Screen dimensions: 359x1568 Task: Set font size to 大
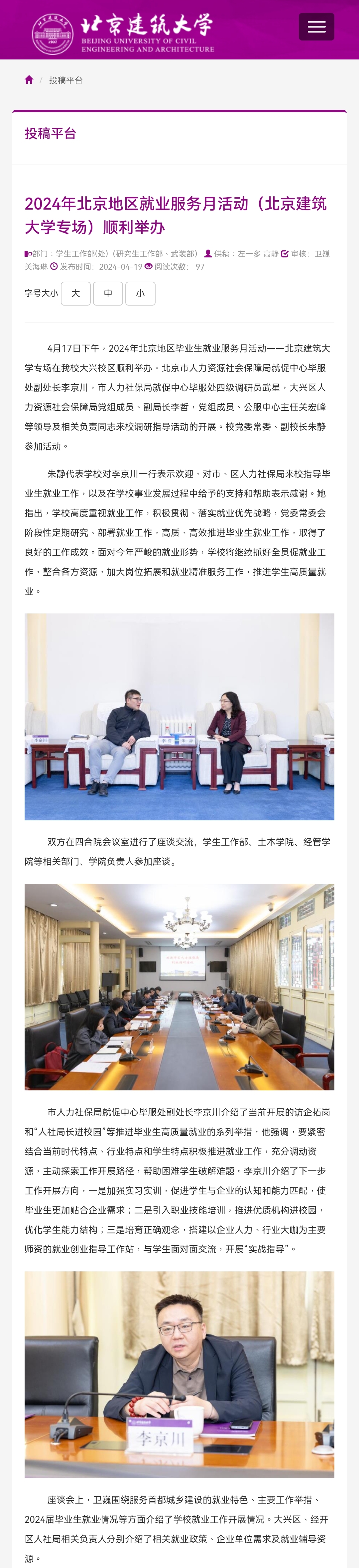tap(75, 293)
